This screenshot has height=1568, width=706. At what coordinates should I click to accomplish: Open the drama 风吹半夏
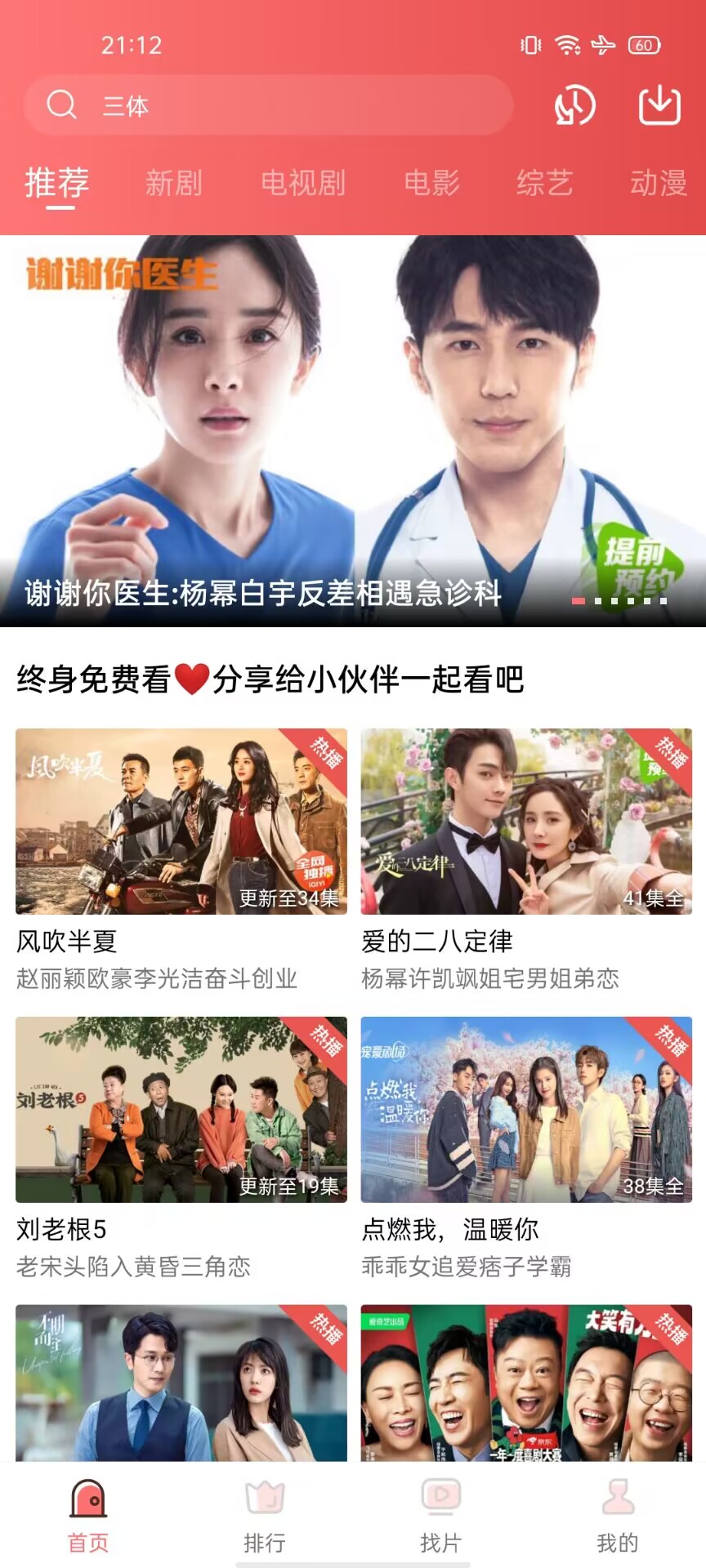point(181,822)
